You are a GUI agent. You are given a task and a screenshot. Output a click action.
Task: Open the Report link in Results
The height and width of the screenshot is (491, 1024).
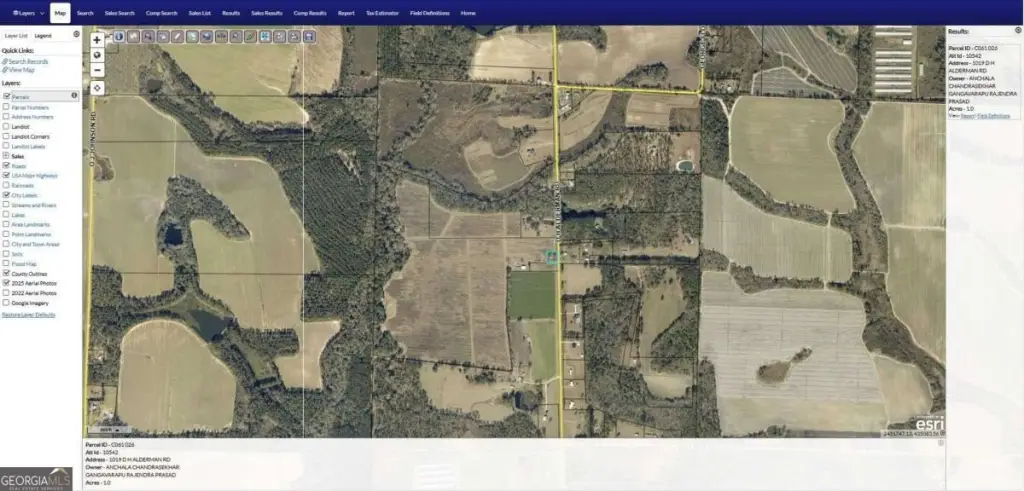point(967,116)
